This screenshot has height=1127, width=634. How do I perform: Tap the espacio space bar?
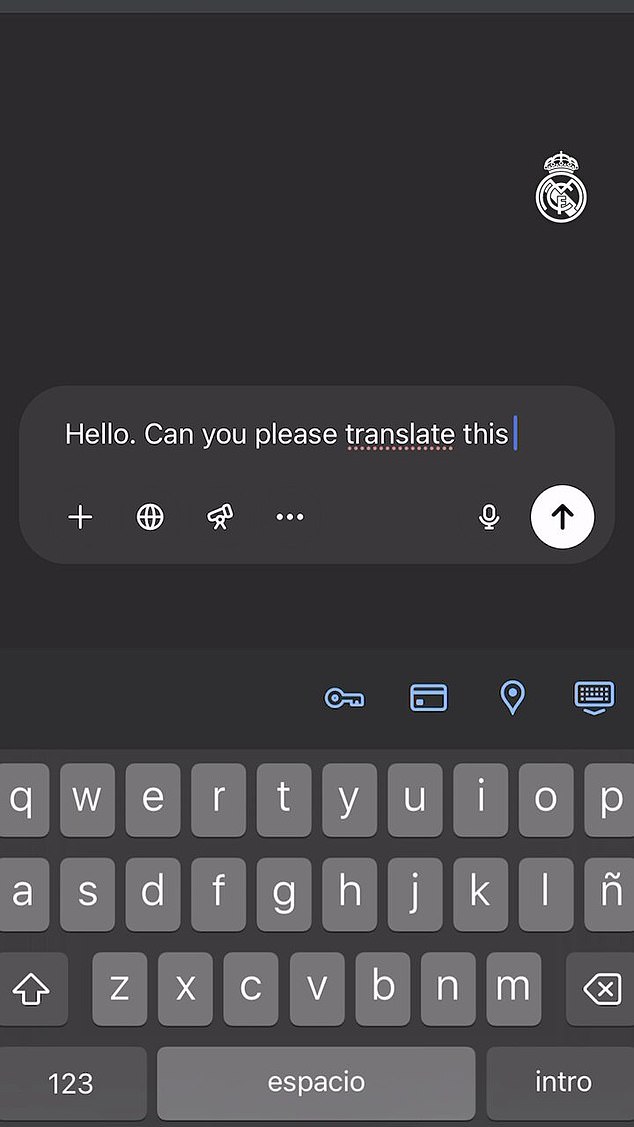click(x=316, y=1082)
